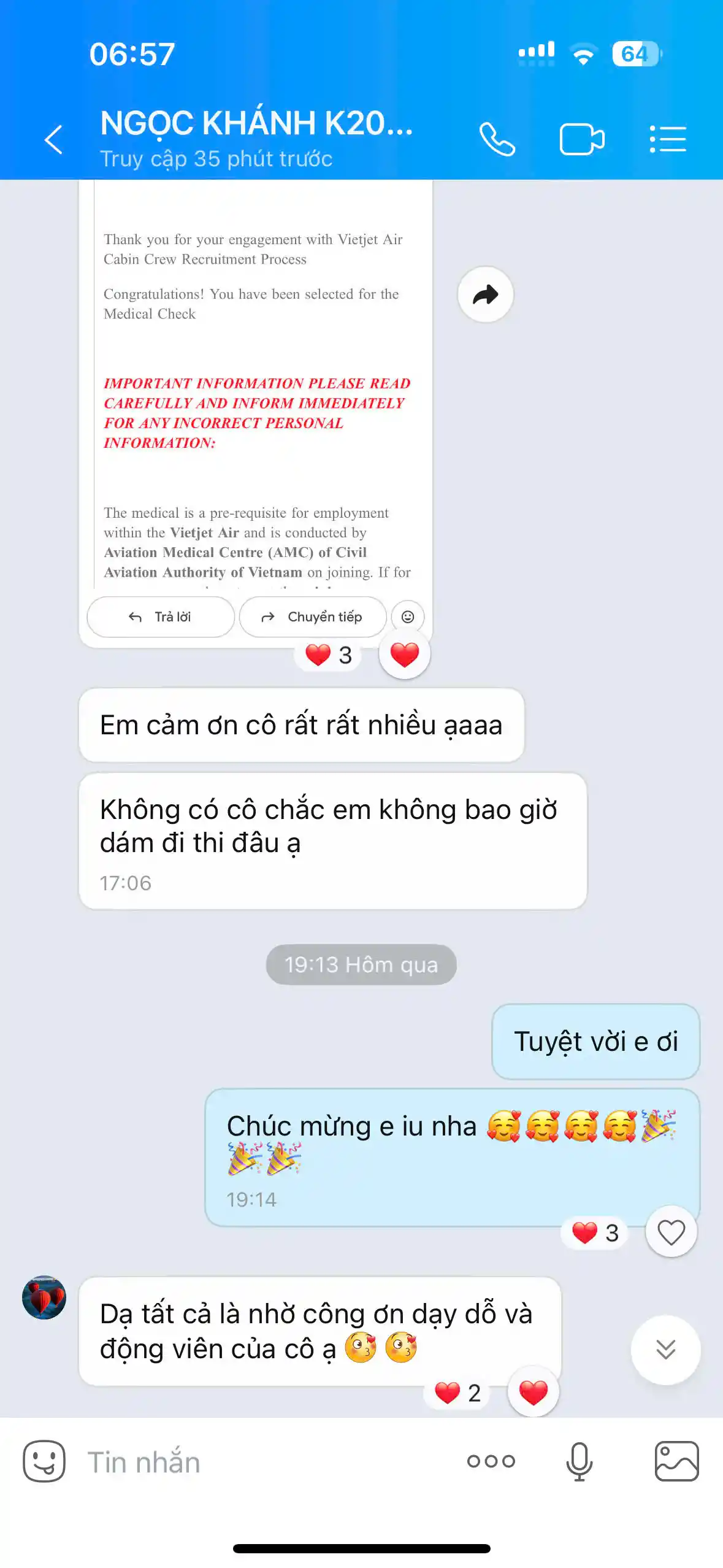723x1568 pixels.
Task: Tap the red heart on the Vietjet email
Action: point(405,655)
